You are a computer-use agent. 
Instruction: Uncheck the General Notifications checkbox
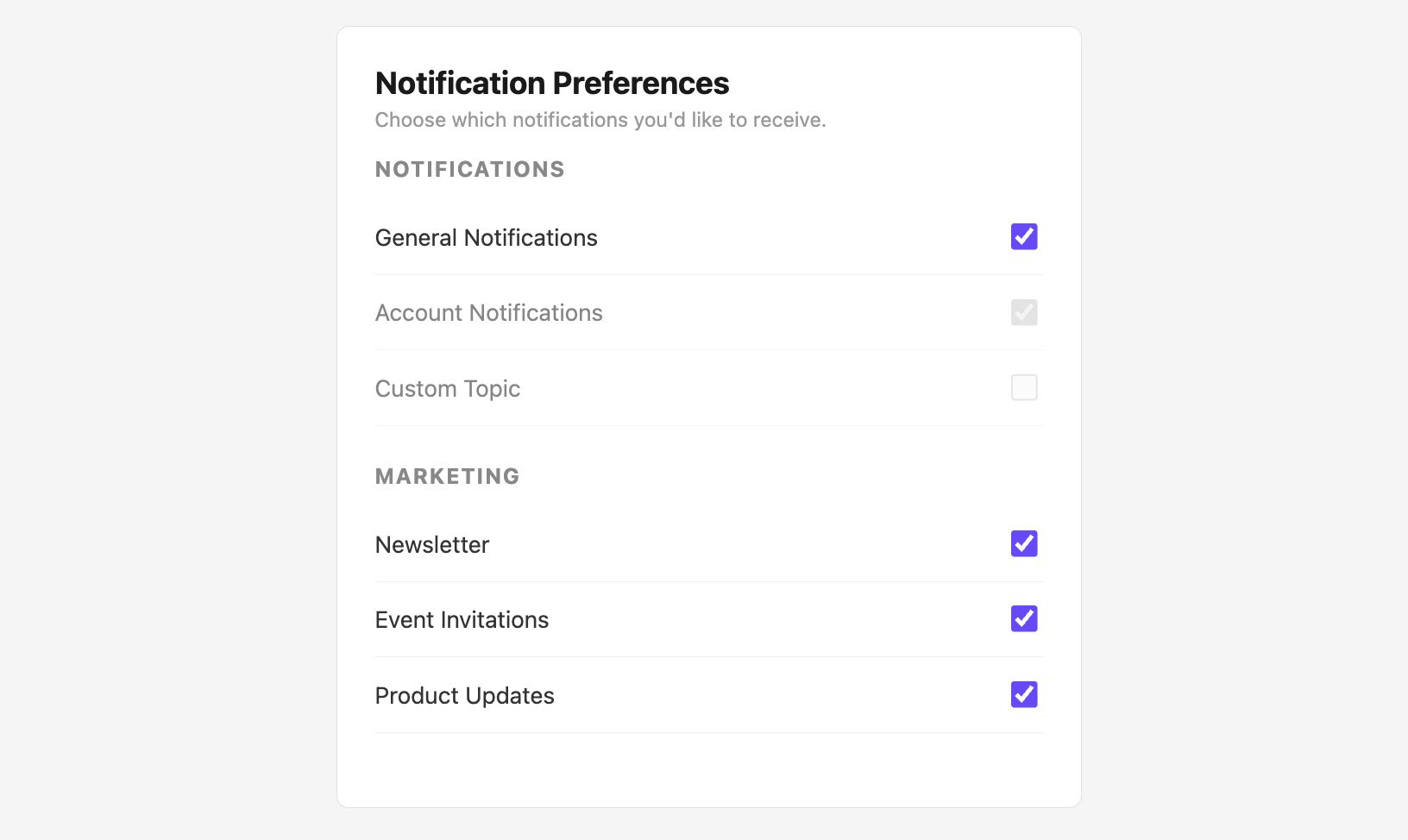[1024, 236]
